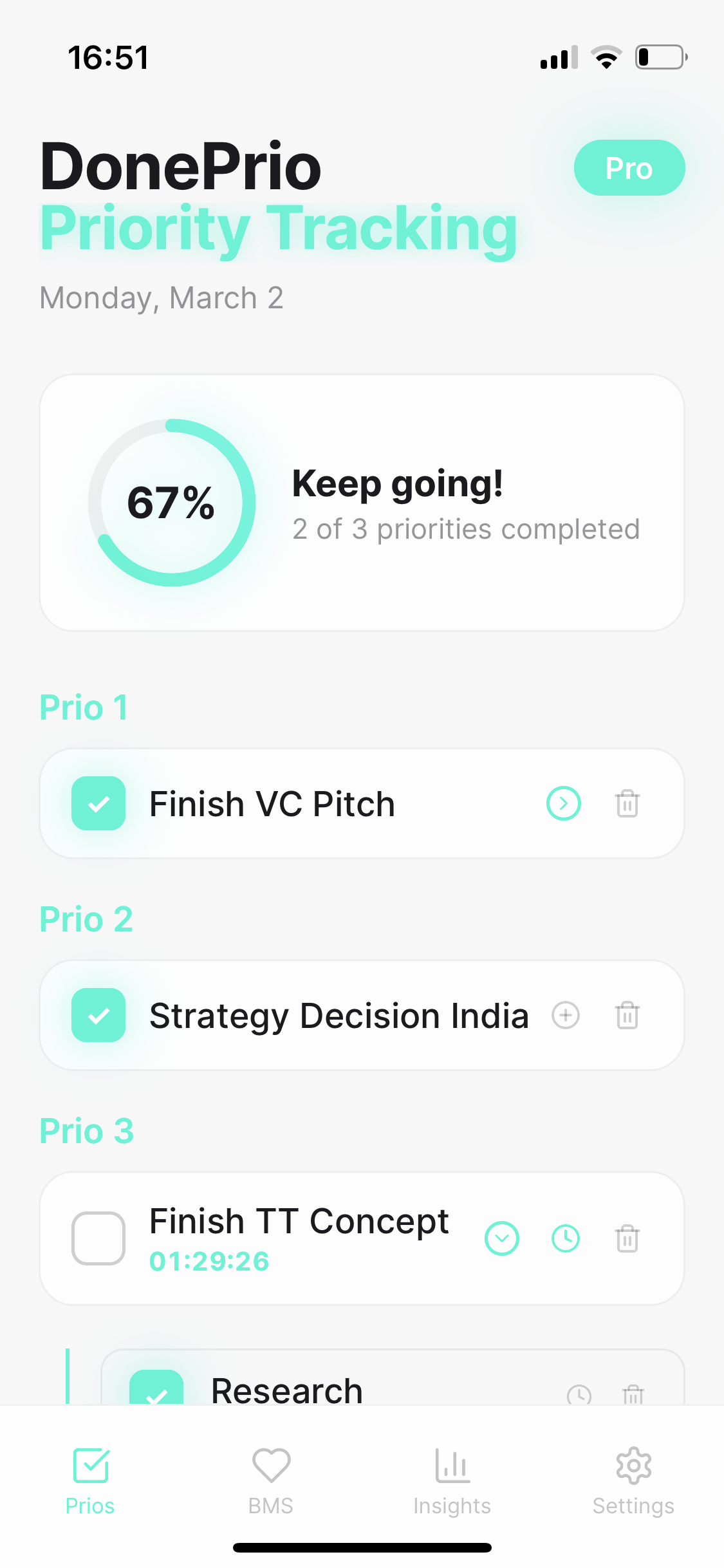This screenshot has width=724, height=1568.
Task: Uncheck the Finish VC Pitch checkbox
Action: click(98, 803)
